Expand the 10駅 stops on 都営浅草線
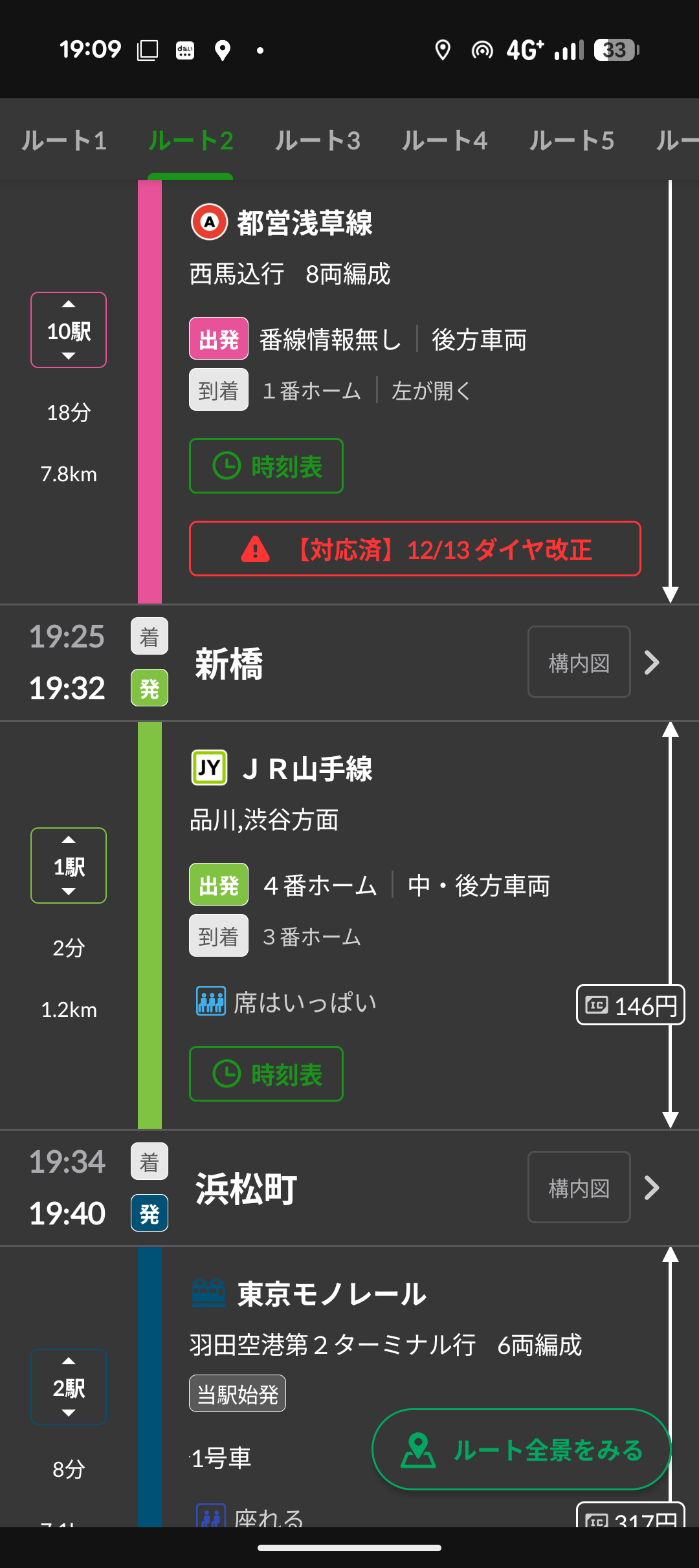The height and width of the screenshot is (1568, 699). pyautogui.click(x=69, y=330)
